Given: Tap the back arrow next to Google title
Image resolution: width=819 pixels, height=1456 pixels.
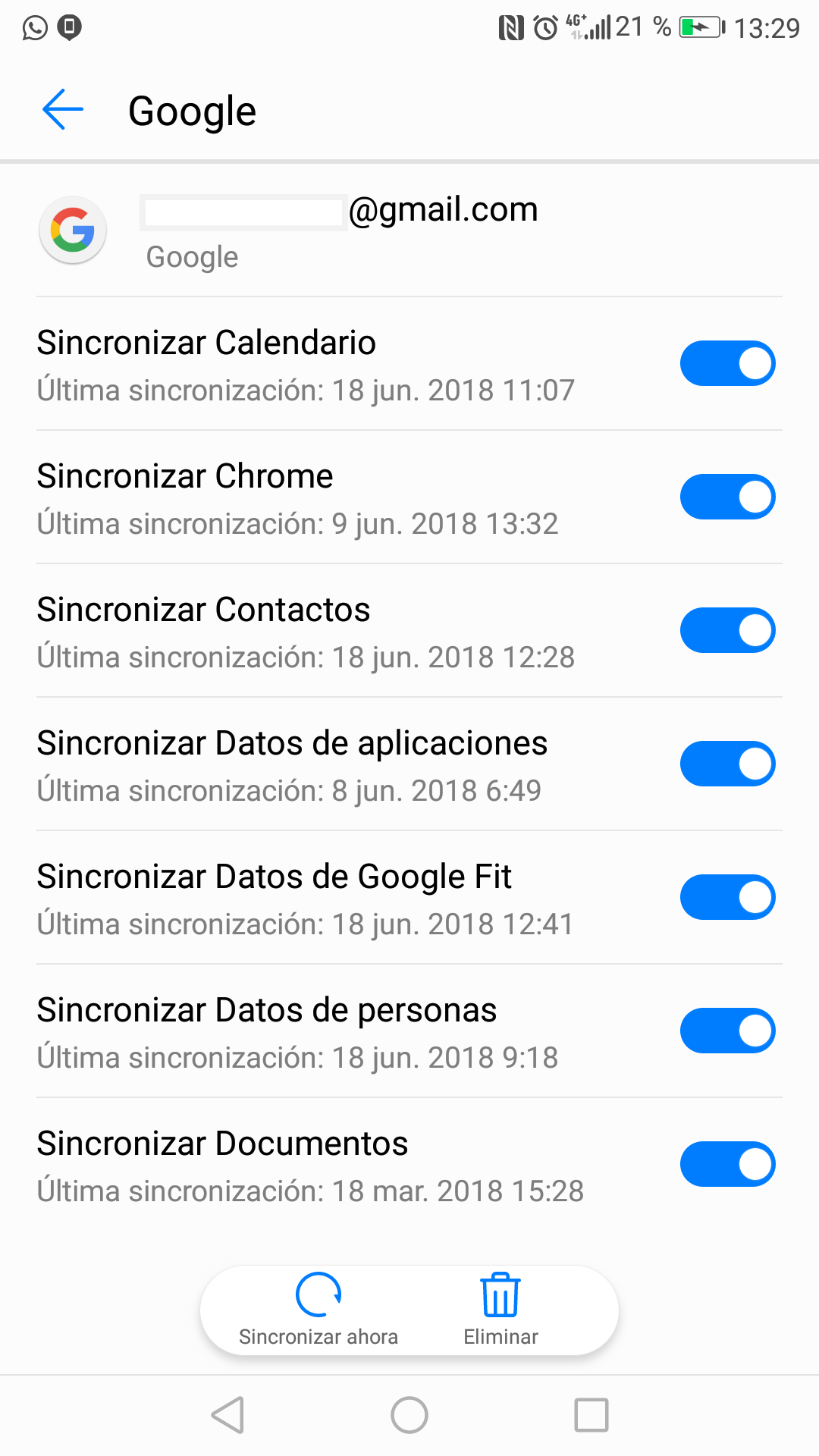Looking at the screenshot, I should pyautogui.click(x=63, y=109).
